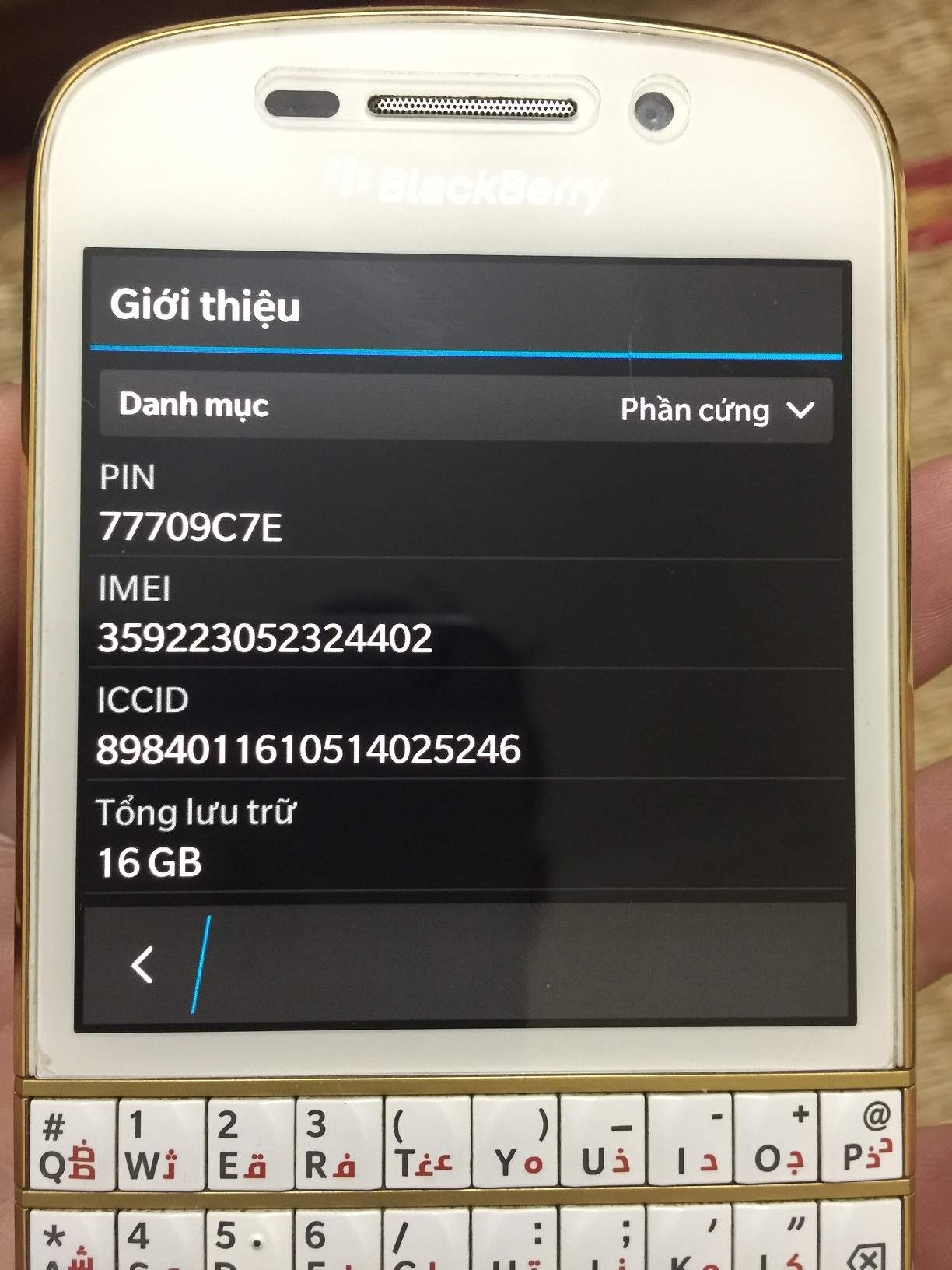Go back using the back arrow
The width and height of the screenshot is (952, 1270).
click(x=143, y=966)
